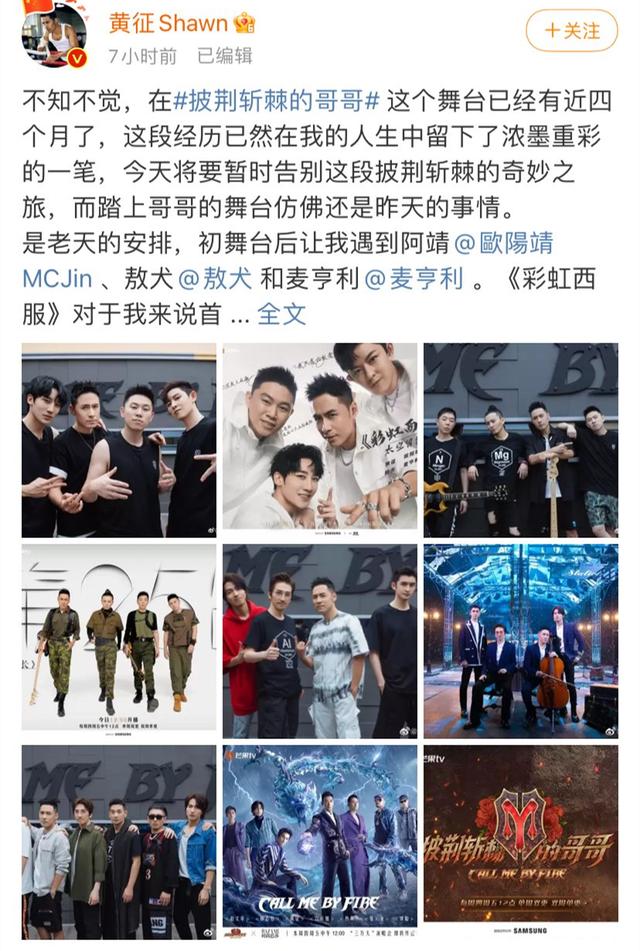Open the 彩虹西服 white-outfit poster image

[320, 440]
